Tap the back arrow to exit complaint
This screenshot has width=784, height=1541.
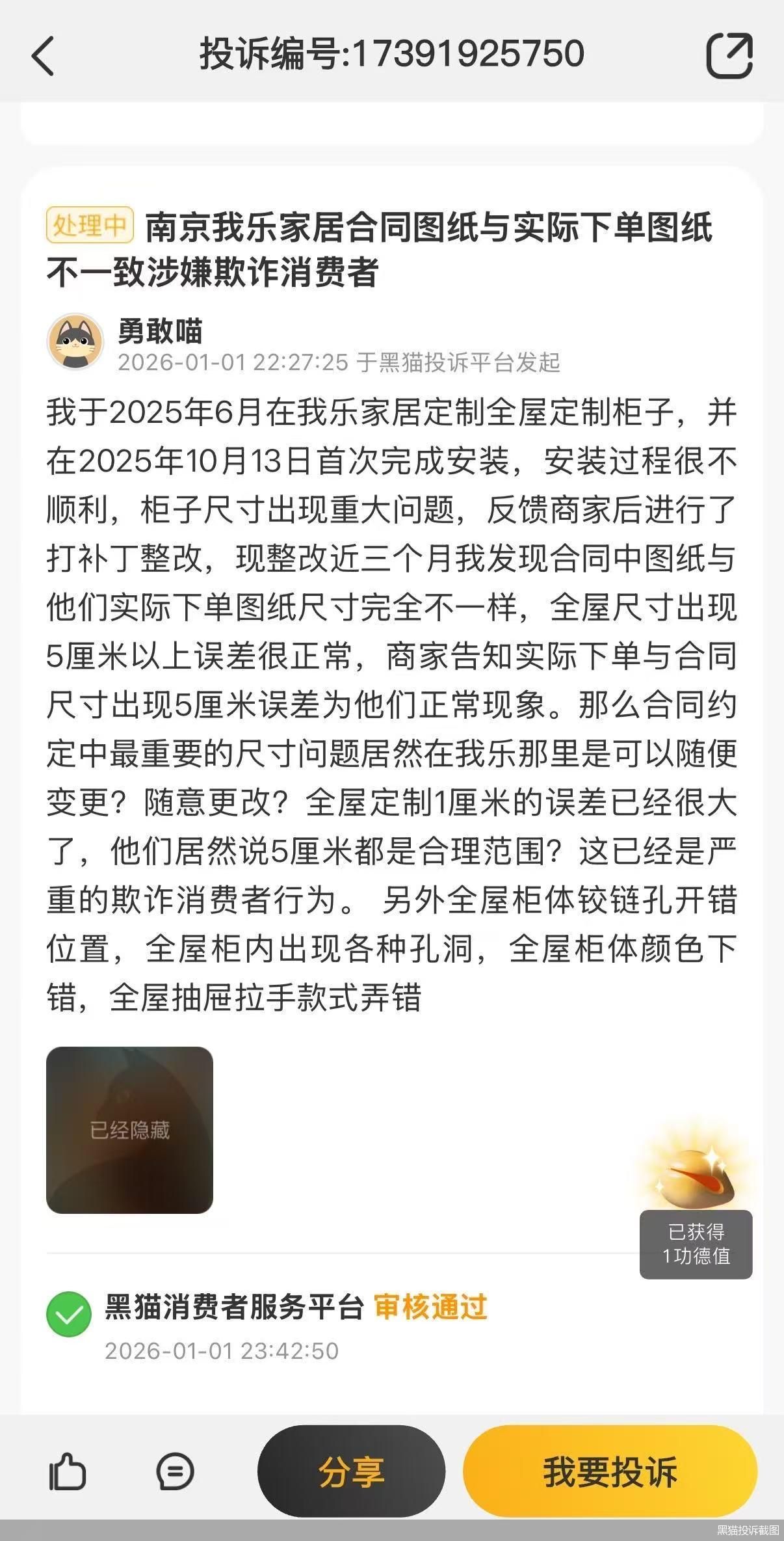pos(43,56)
